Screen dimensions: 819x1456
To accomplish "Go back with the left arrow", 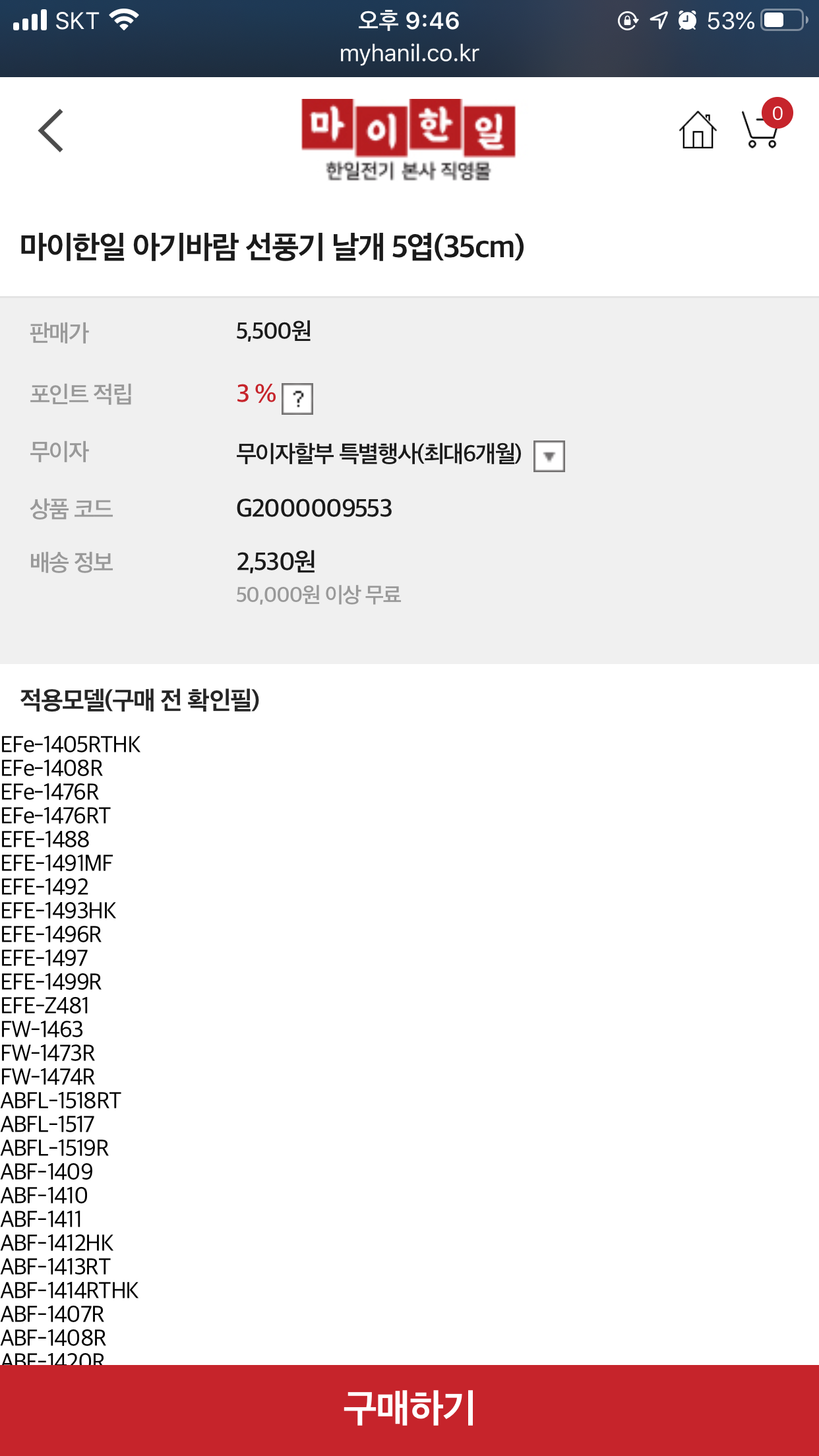I will click(x=51, y=131).
